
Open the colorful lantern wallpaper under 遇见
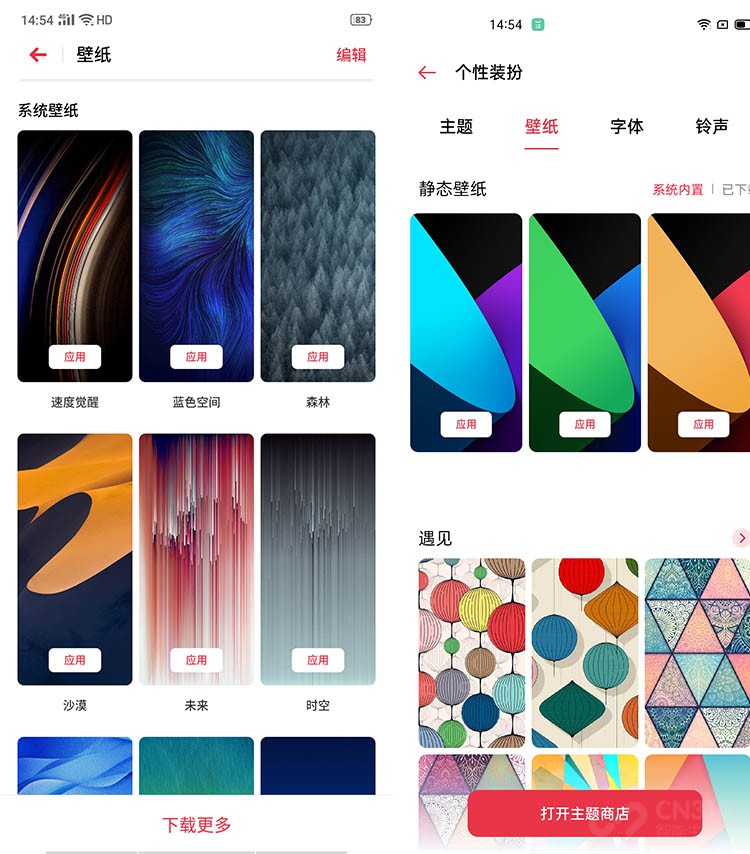tap(472, 652)
